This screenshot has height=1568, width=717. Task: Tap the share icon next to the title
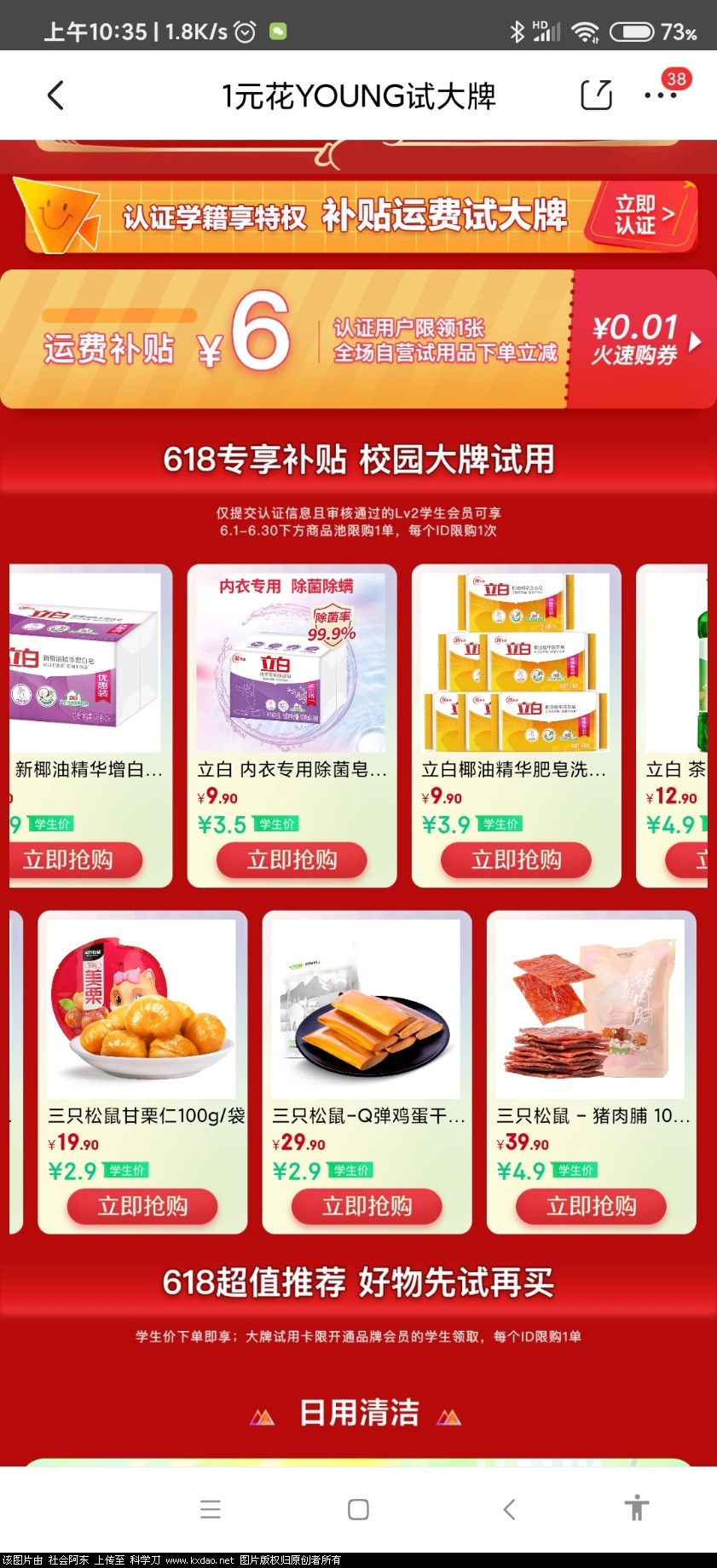596,95
